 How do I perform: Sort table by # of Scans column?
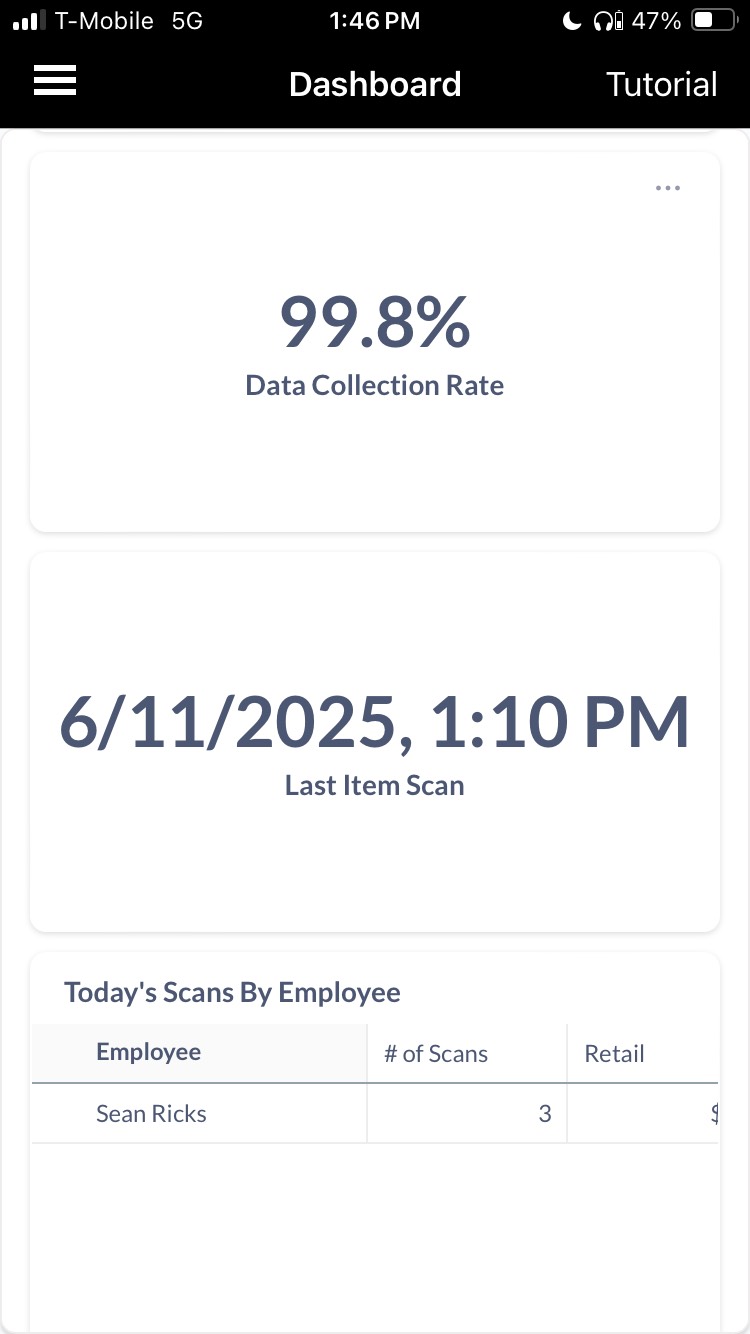point(436,1053)
